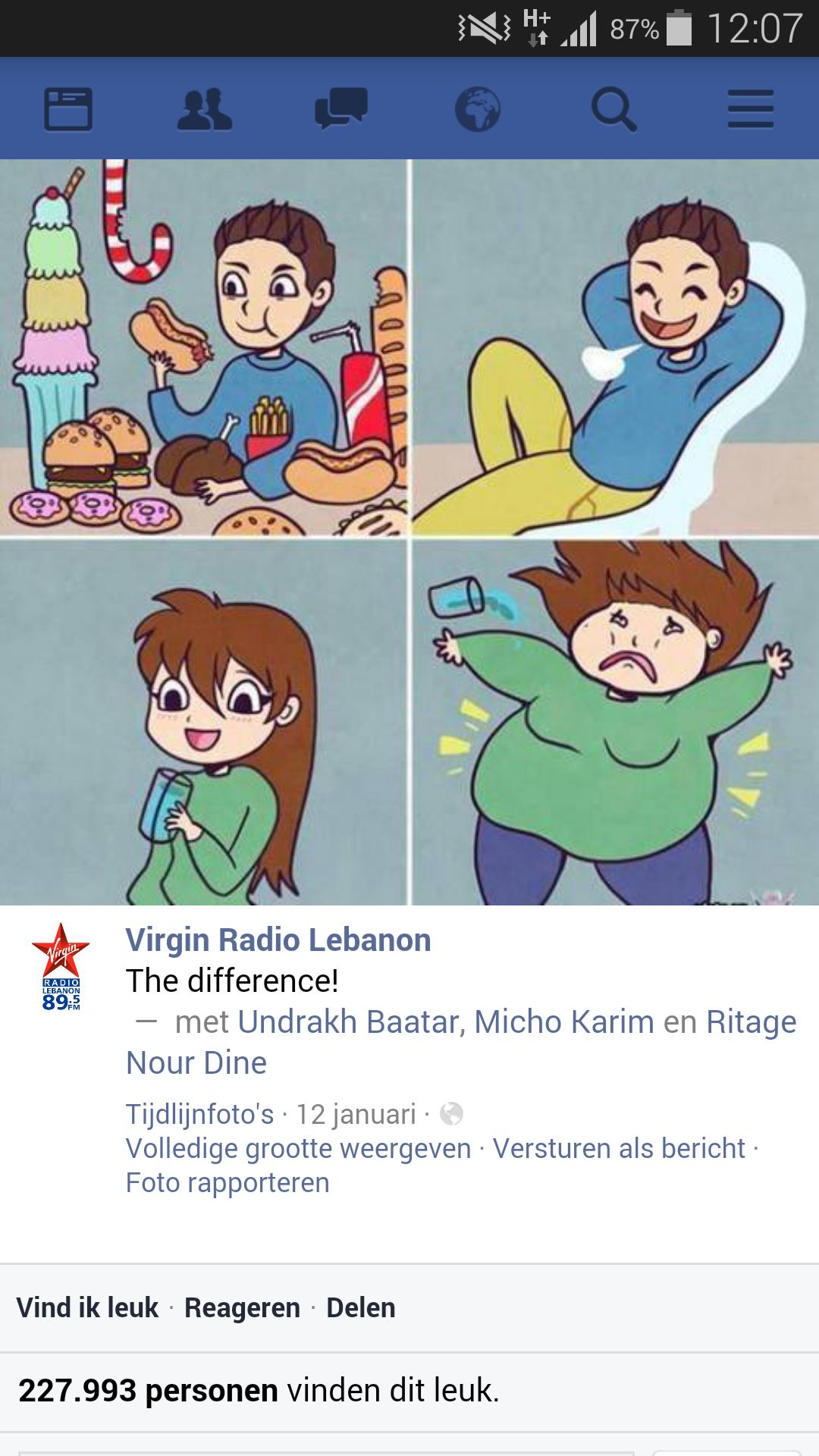
Task: Open Micho Karim's profile
Action: tap(563, 1022)
